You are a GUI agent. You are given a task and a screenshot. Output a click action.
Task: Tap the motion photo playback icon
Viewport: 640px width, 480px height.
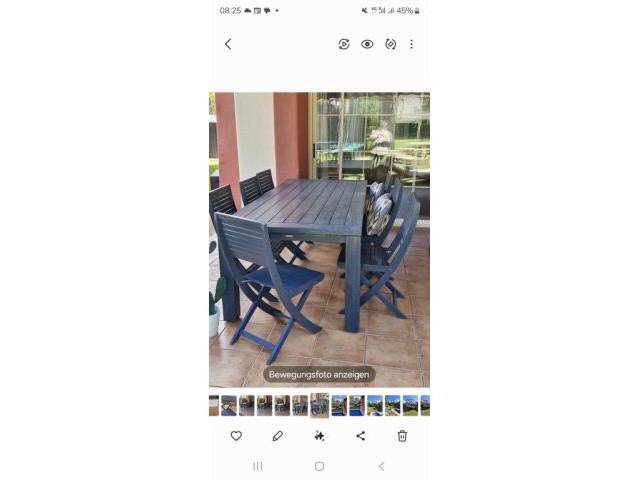344,44
